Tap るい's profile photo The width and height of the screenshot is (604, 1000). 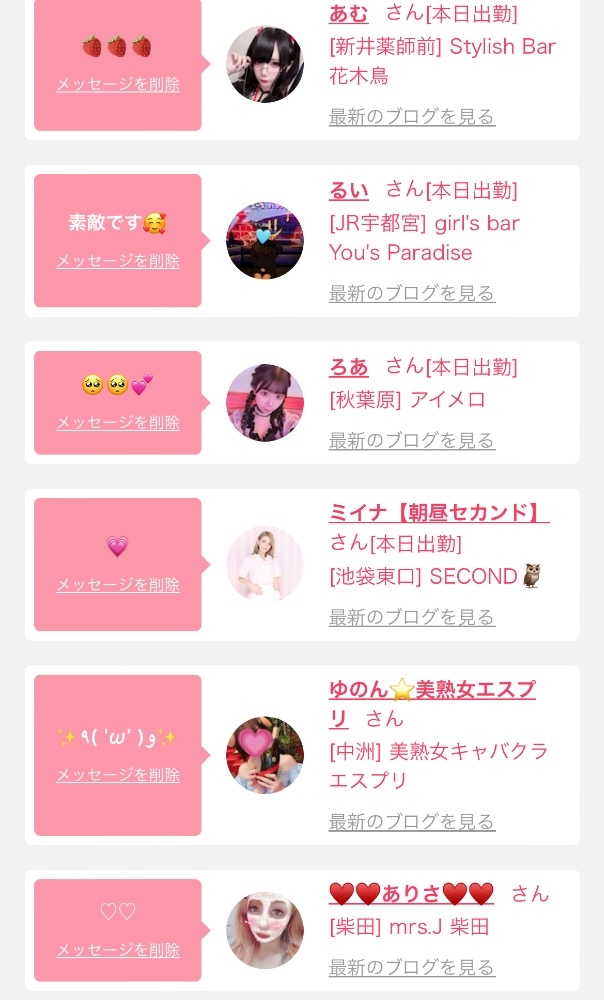coord(265,241)
